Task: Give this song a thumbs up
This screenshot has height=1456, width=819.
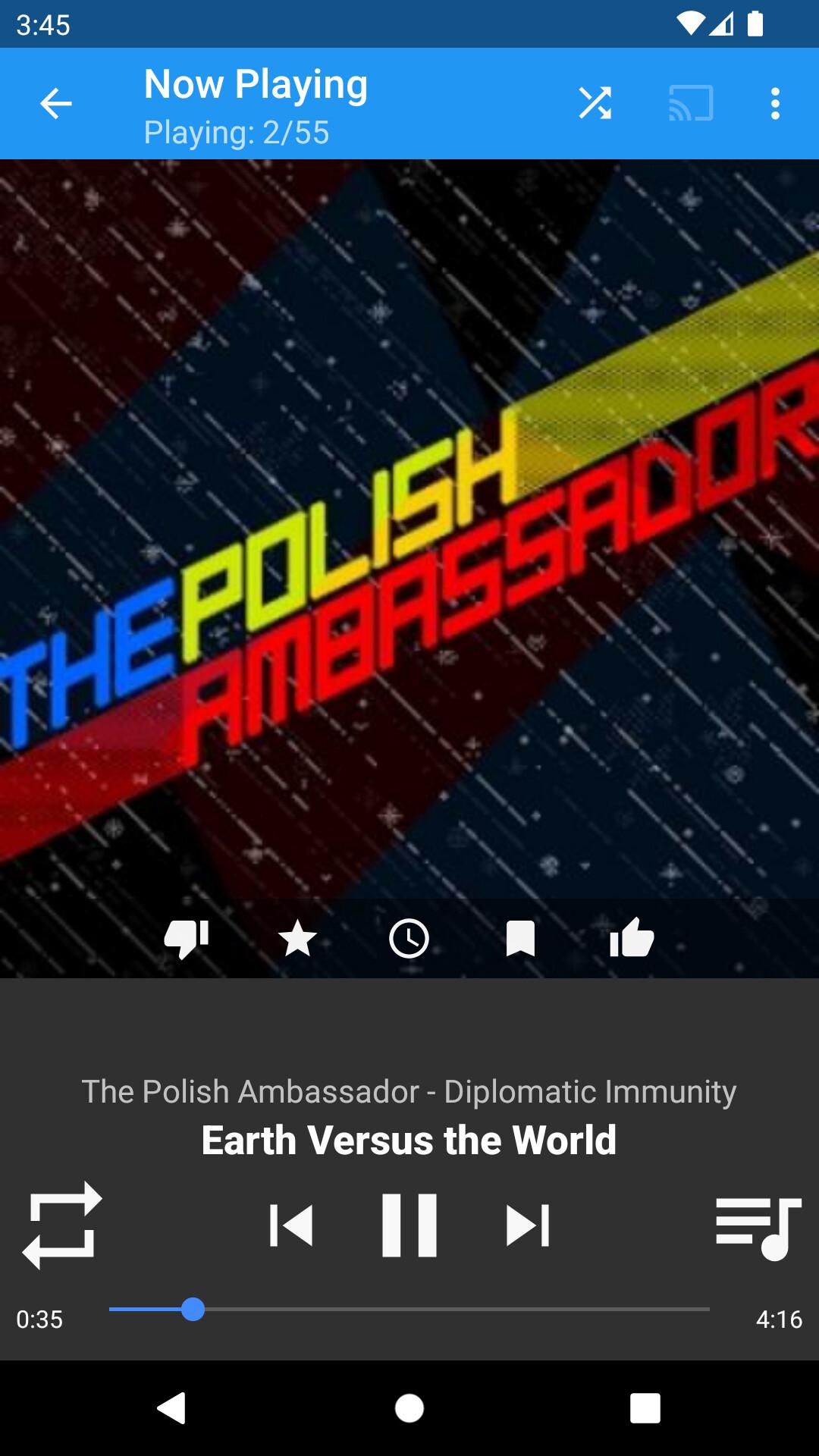Action: point(631,939)
